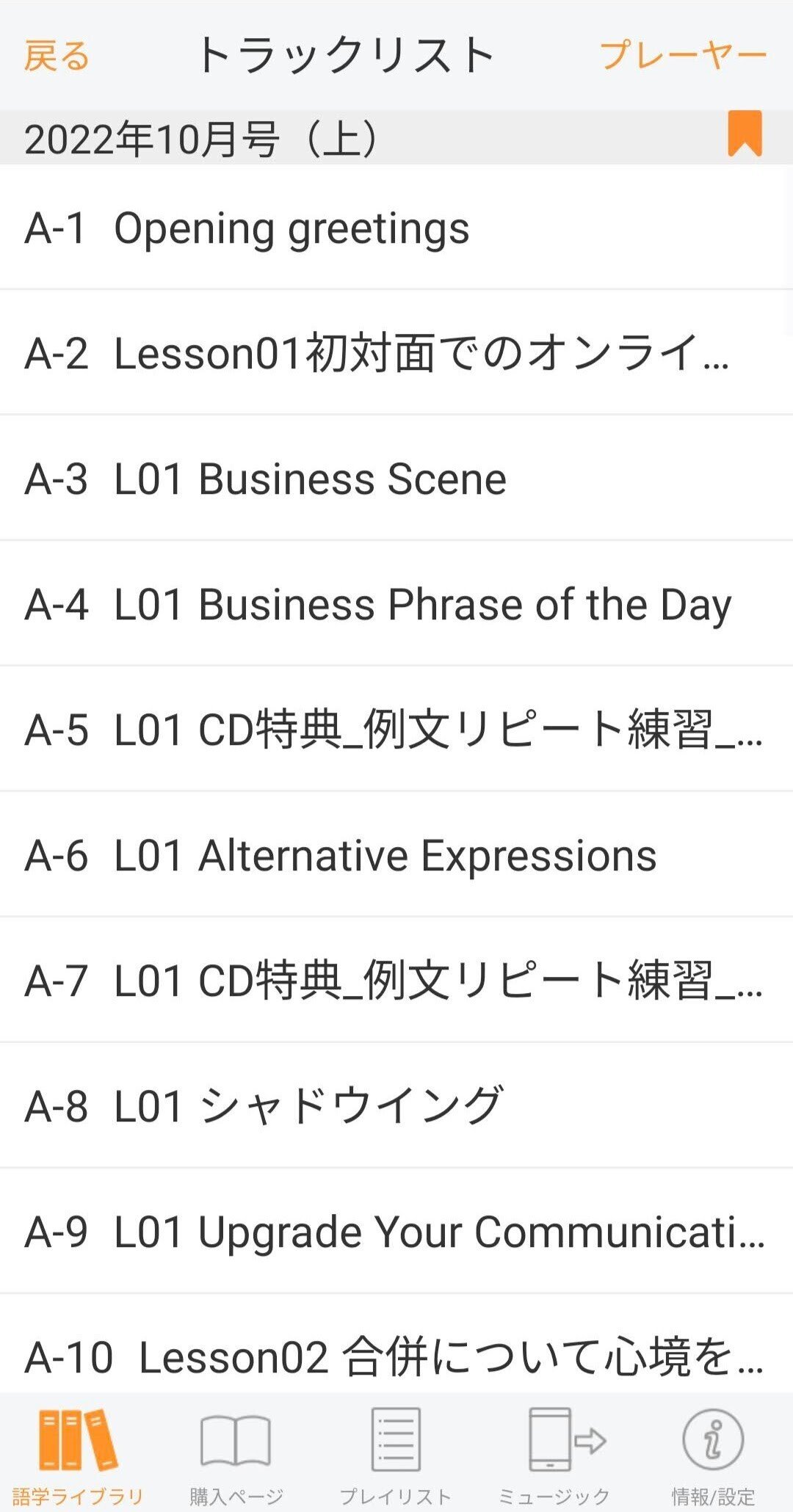Screen dimensions: 793x1512
Task: Tap 戻る to go back
Action: coord(57,57)
